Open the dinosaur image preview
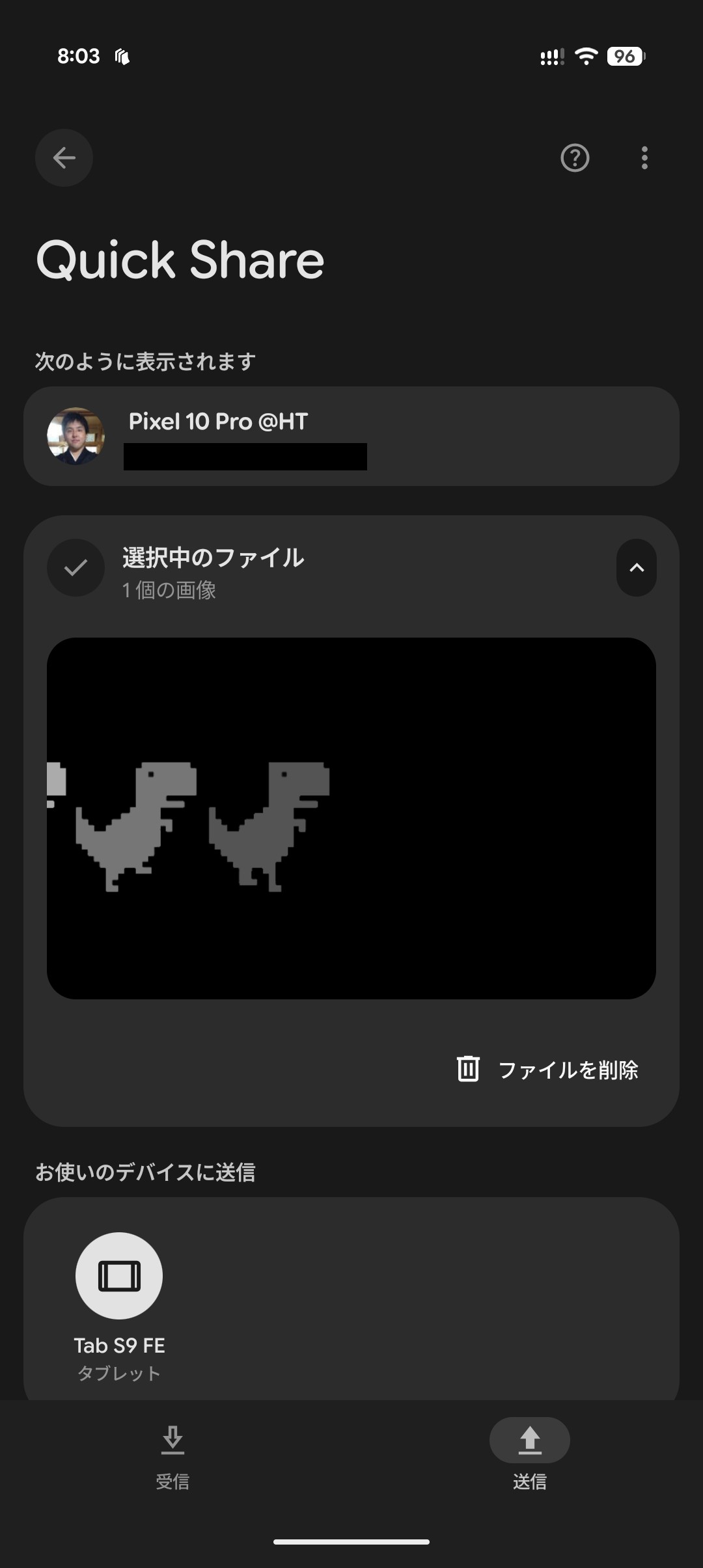Screen dimensions: 703x1568 [351, 818]
